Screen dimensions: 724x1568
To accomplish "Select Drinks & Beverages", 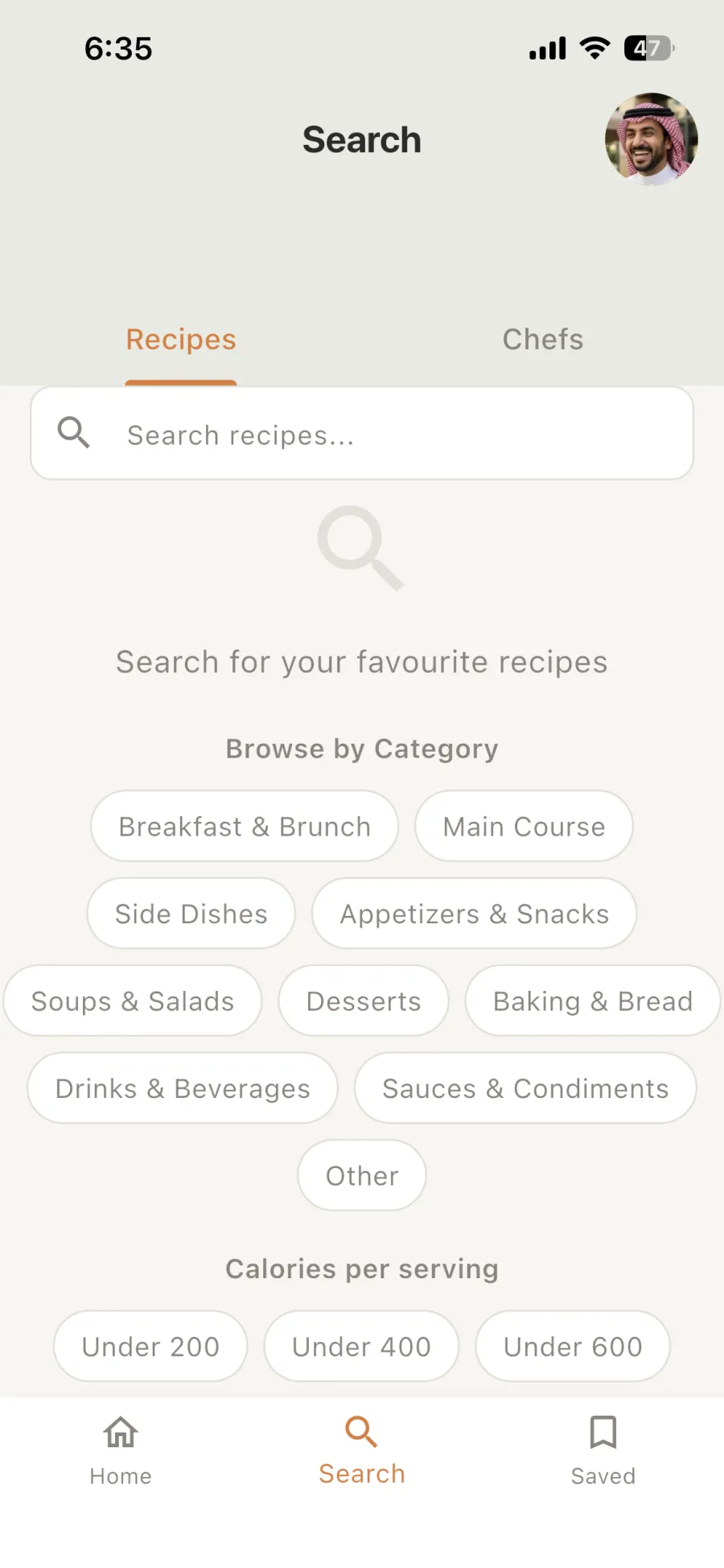I will 183,1088.
